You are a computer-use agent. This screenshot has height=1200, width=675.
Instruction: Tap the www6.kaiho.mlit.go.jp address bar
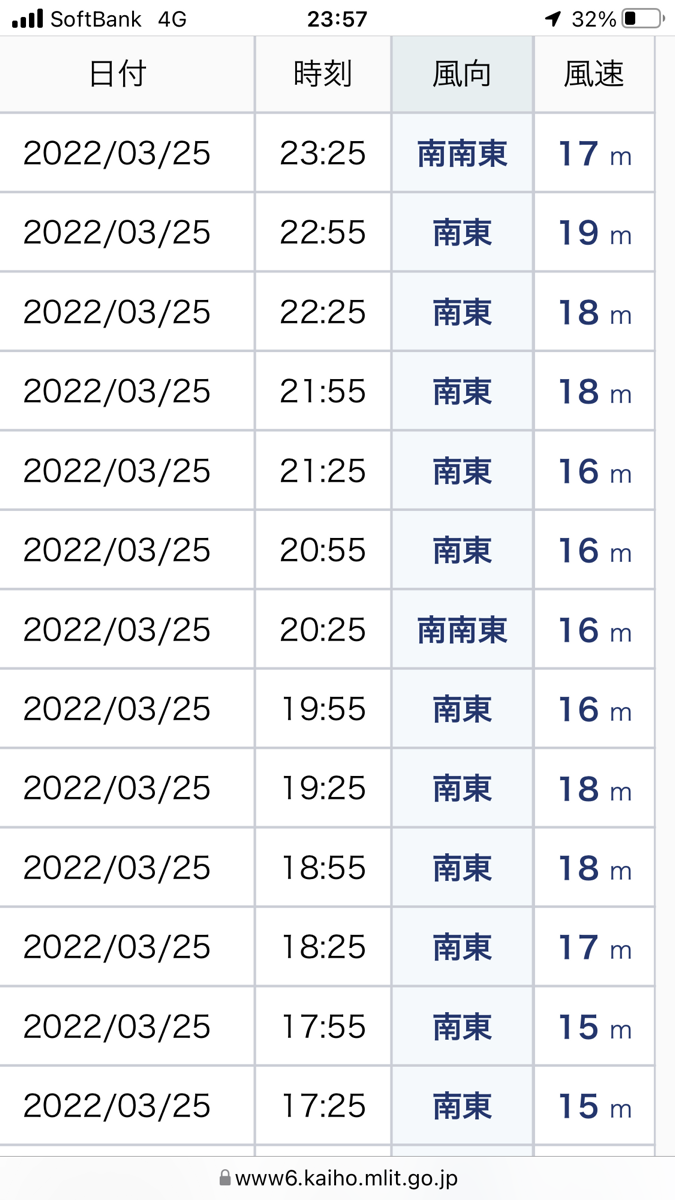(x=338, y=1178)
